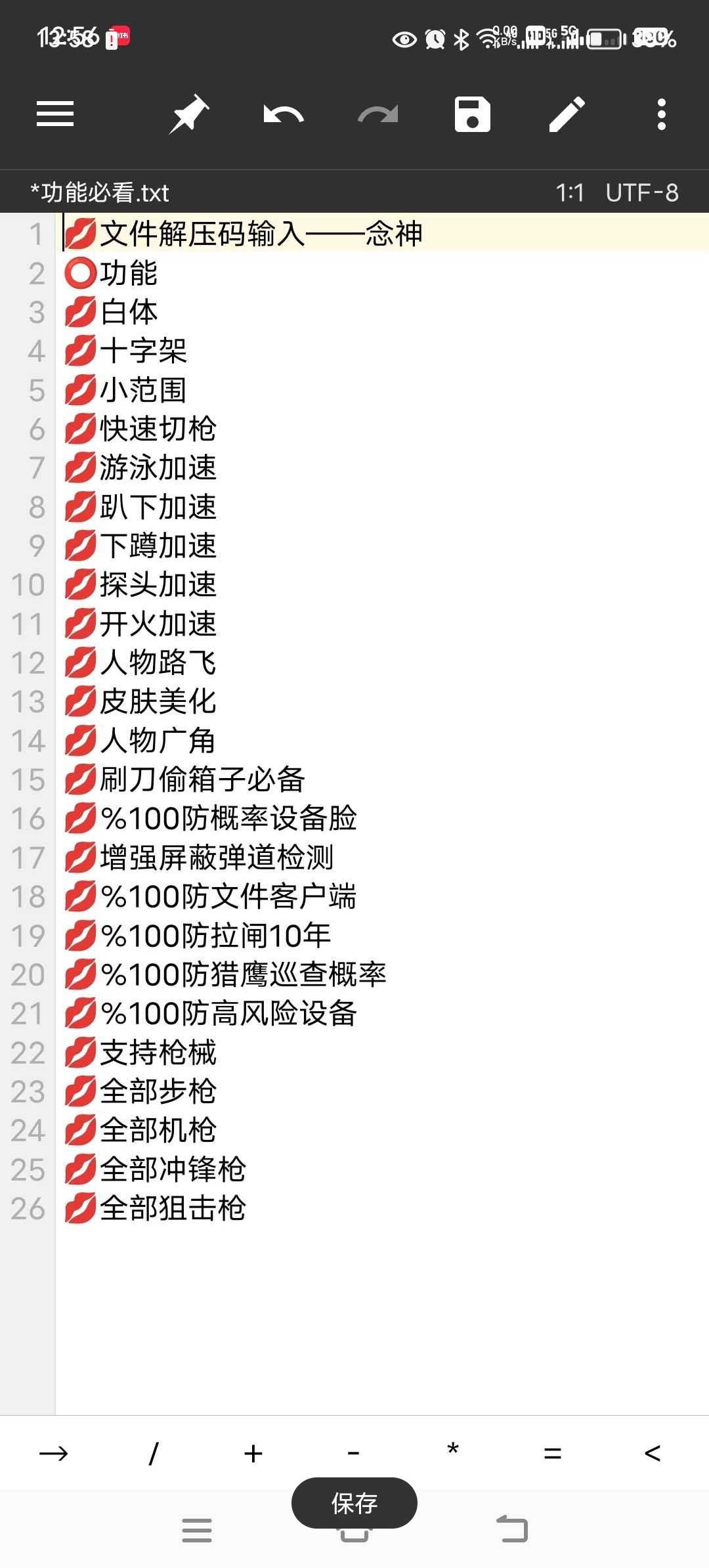Image resolution: width=709 pixels, height=1568 pixels.
Task: Tap the pin icon in toolbar
Action: 189,114
